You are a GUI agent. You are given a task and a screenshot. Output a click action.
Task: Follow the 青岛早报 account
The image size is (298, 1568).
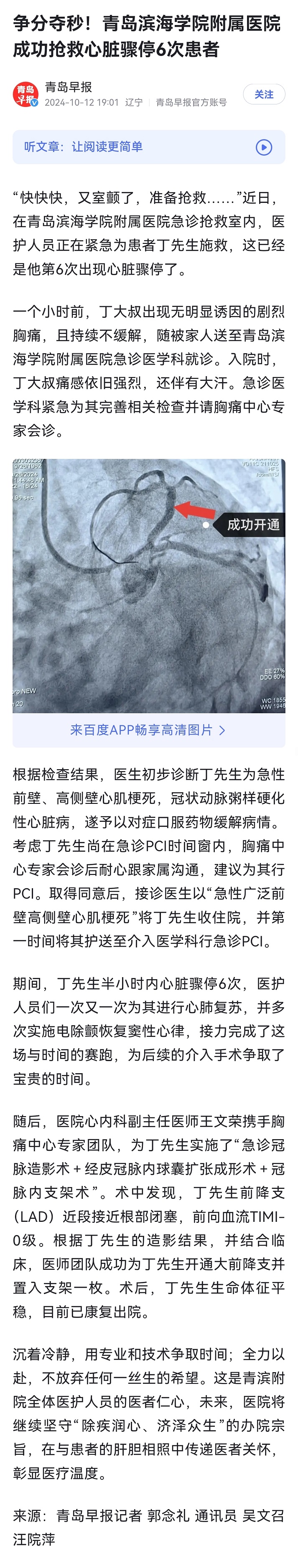[x=263, y=94]
